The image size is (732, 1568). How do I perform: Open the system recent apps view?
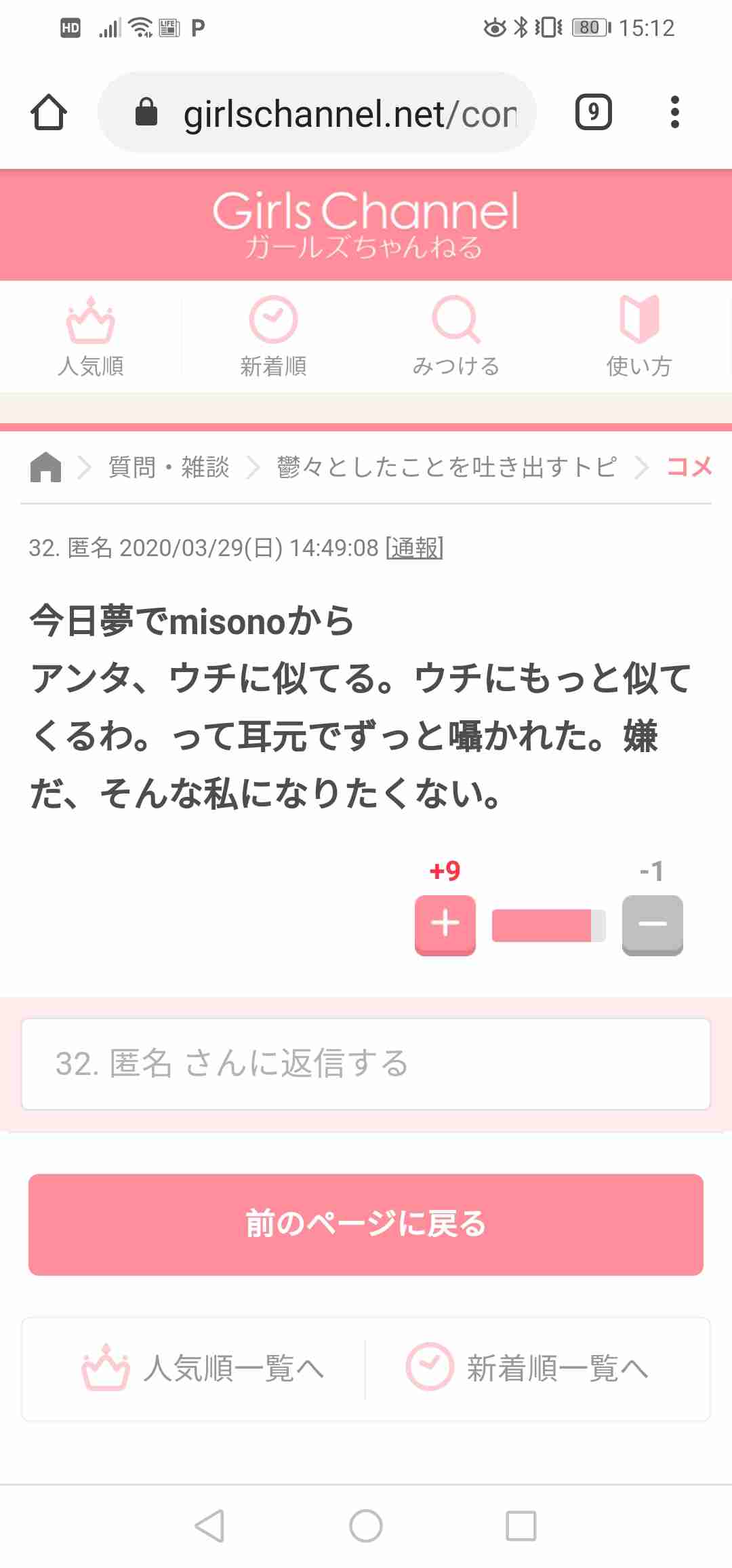[521, 1526]
